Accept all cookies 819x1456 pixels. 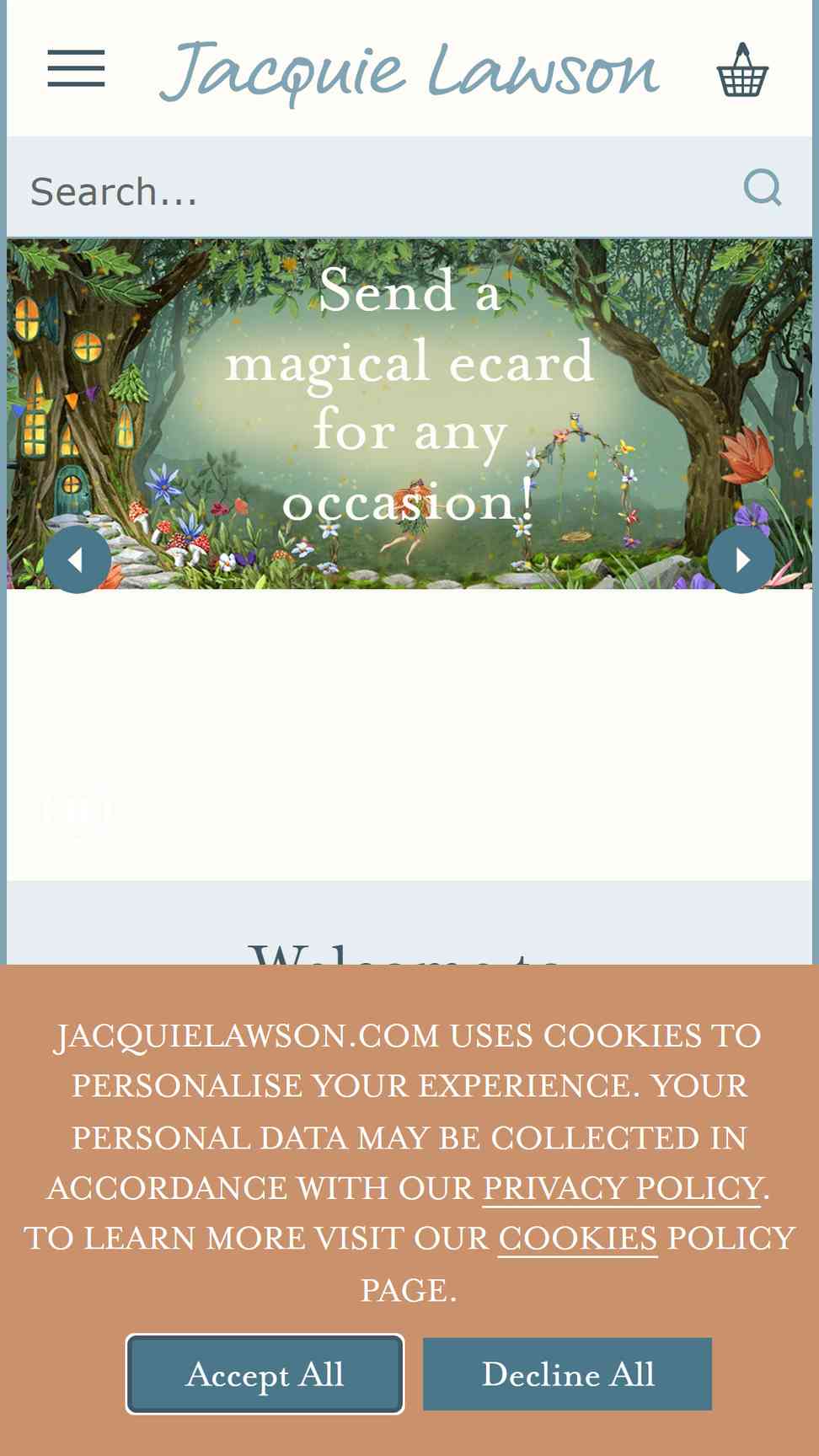point(265,1373)
